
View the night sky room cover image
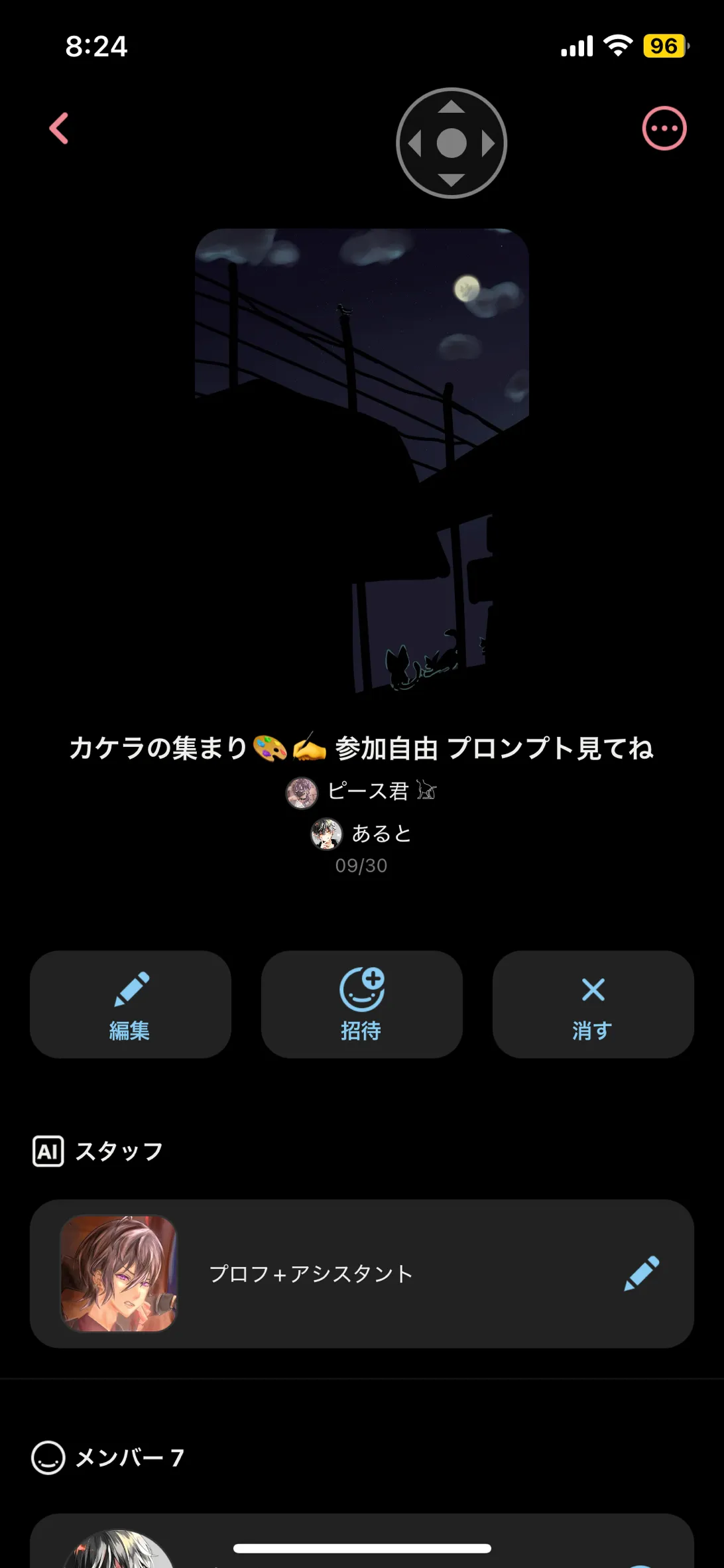[x=362, y=460]
